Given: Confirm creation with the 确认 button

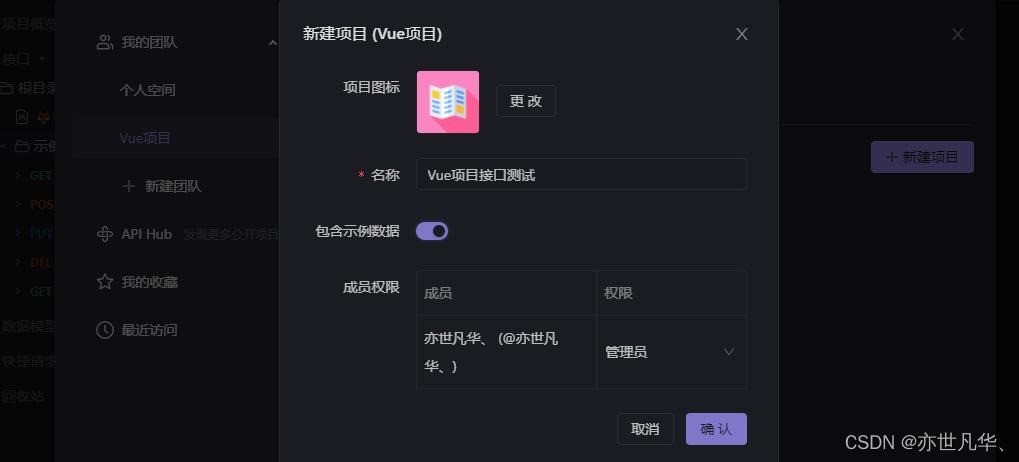Looking at the screenshot, I should pyautogui.click(x=716, y=429).
